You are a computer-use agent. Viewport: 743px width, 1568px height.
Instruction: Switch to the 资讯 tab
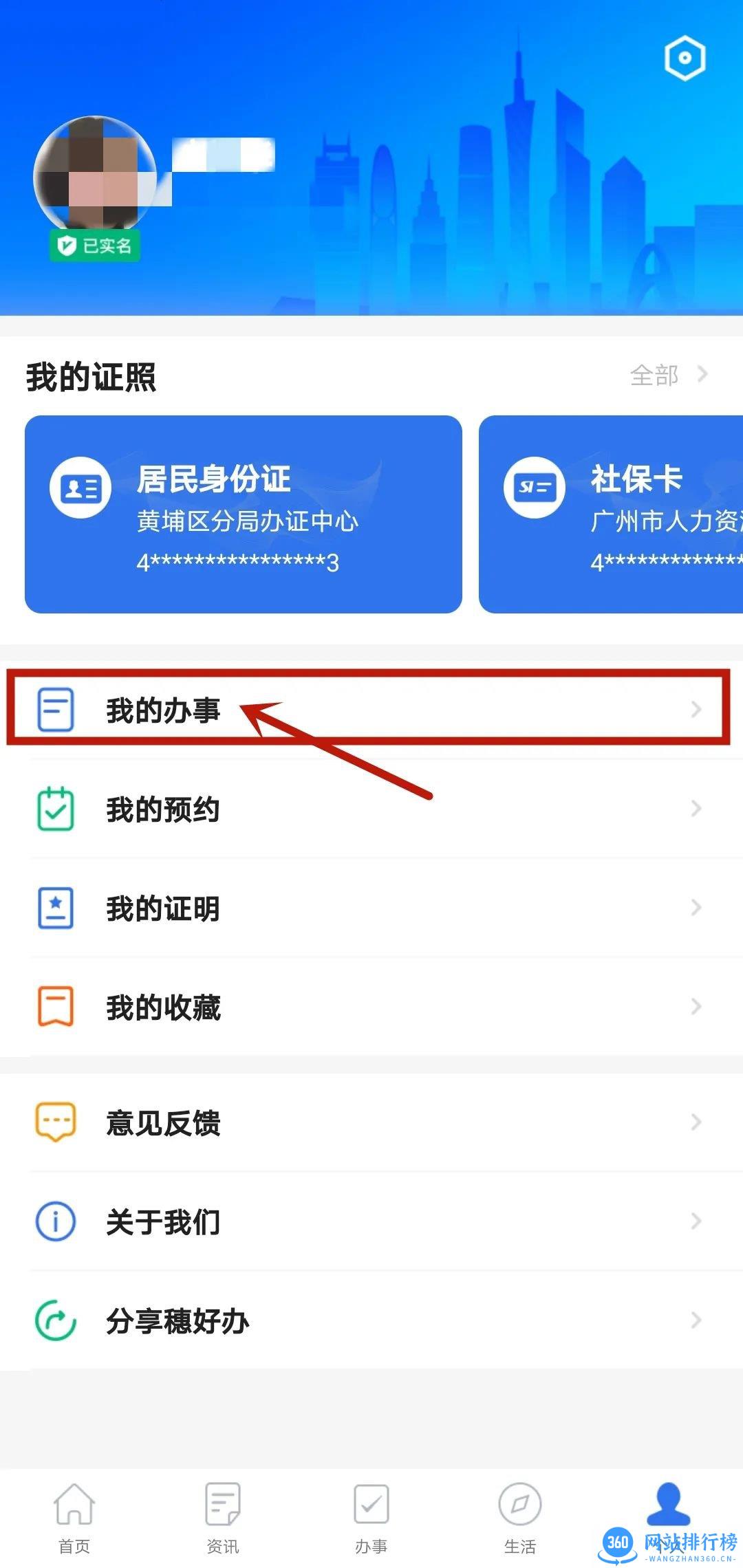(x=223, y=1517)
